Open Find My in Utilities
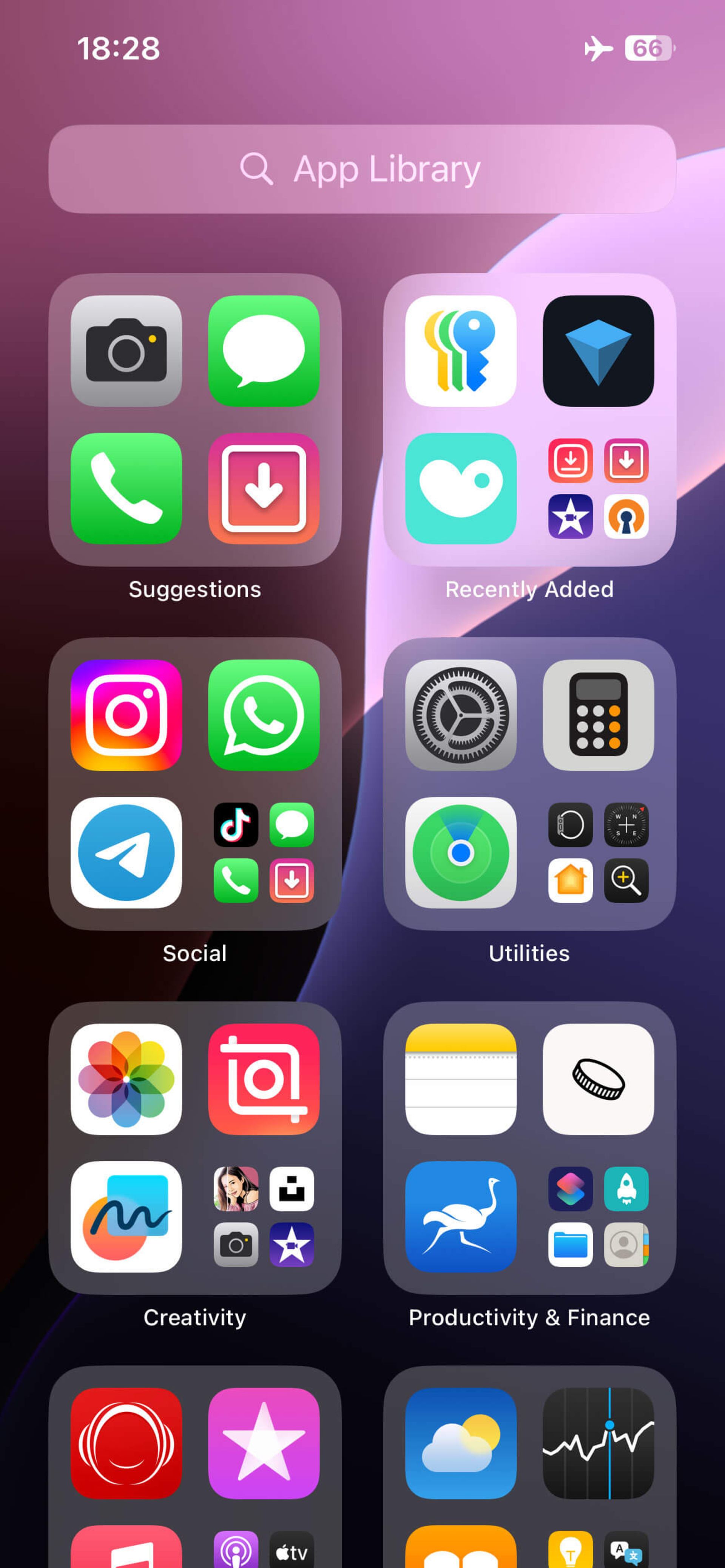725x1568 pixels. 461,852
